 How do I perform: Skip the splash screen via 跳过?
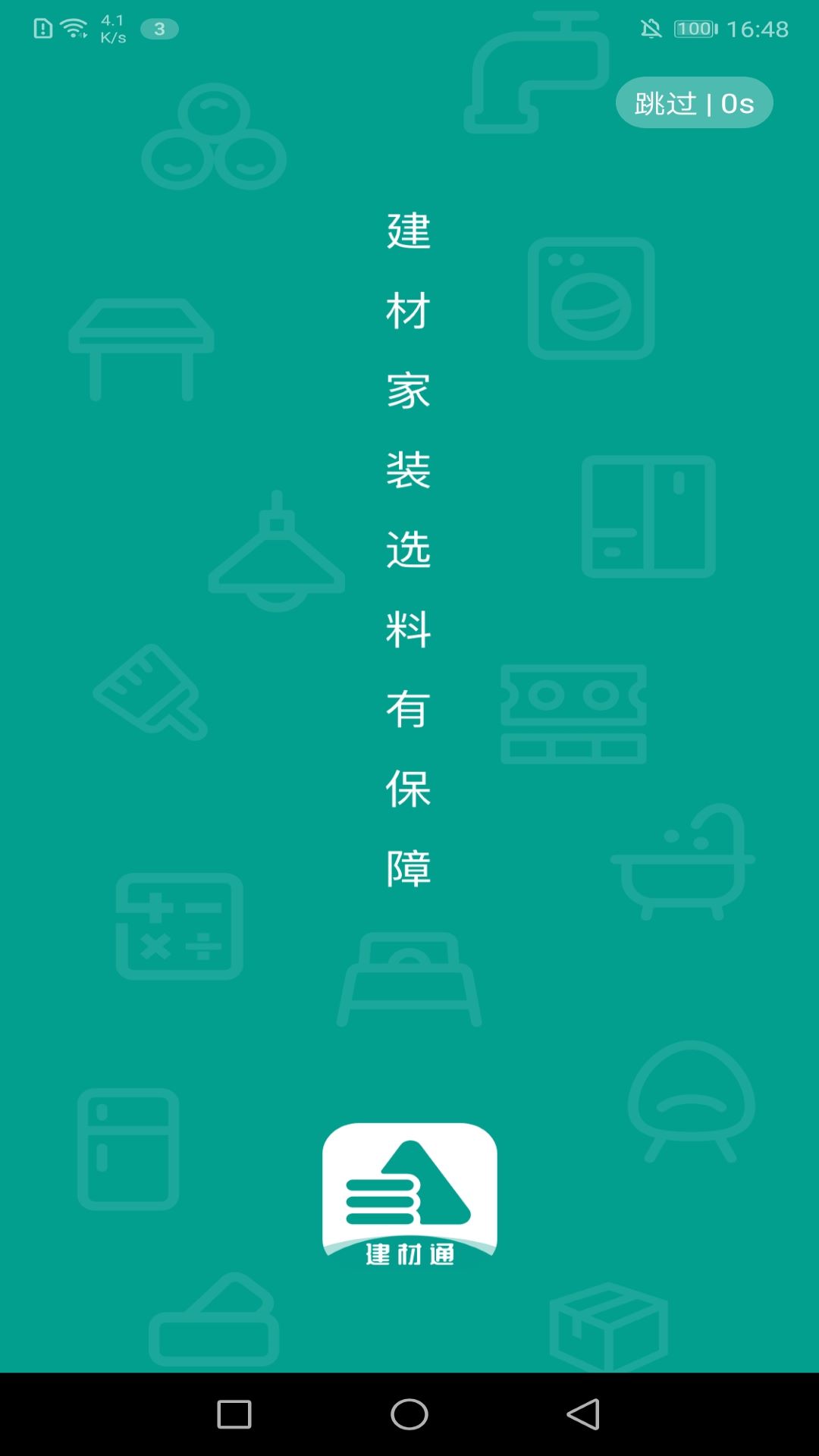[x=694, y=103]
